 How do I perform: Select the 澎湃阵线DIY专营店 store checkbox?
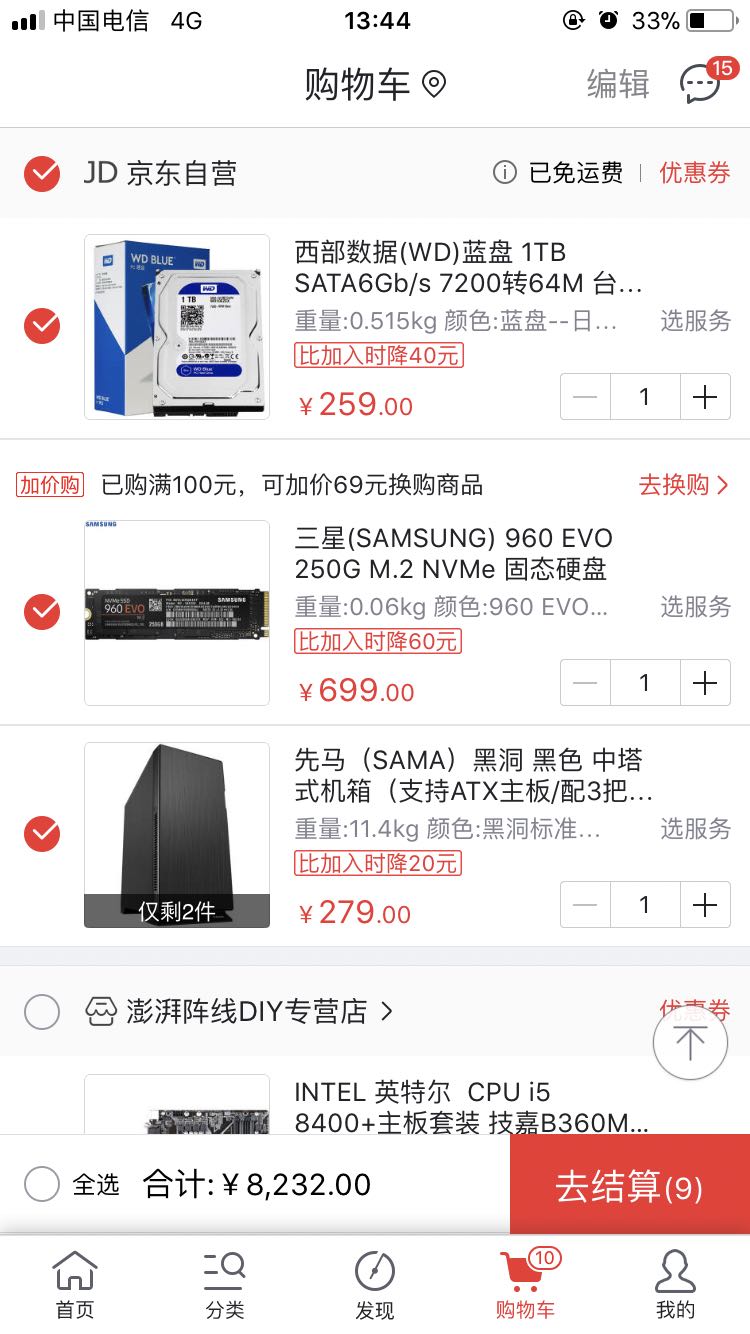click(x=42, y=1012)
